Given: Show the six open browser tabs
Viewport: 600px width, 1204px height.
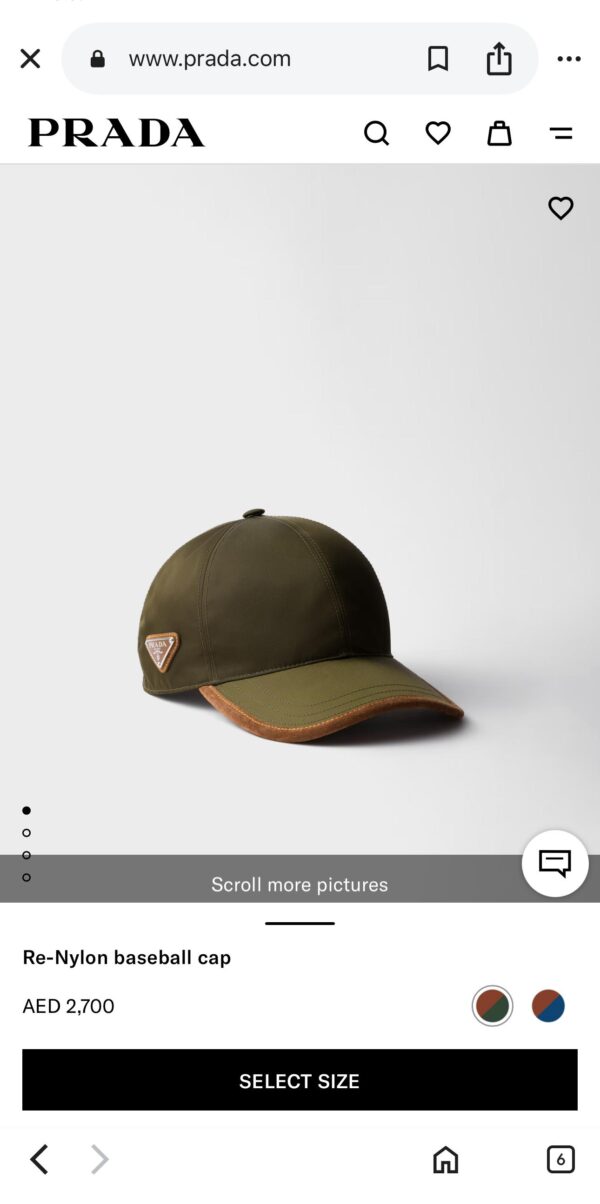Looking at the screenshot, I should click(x=561, y=1160).
